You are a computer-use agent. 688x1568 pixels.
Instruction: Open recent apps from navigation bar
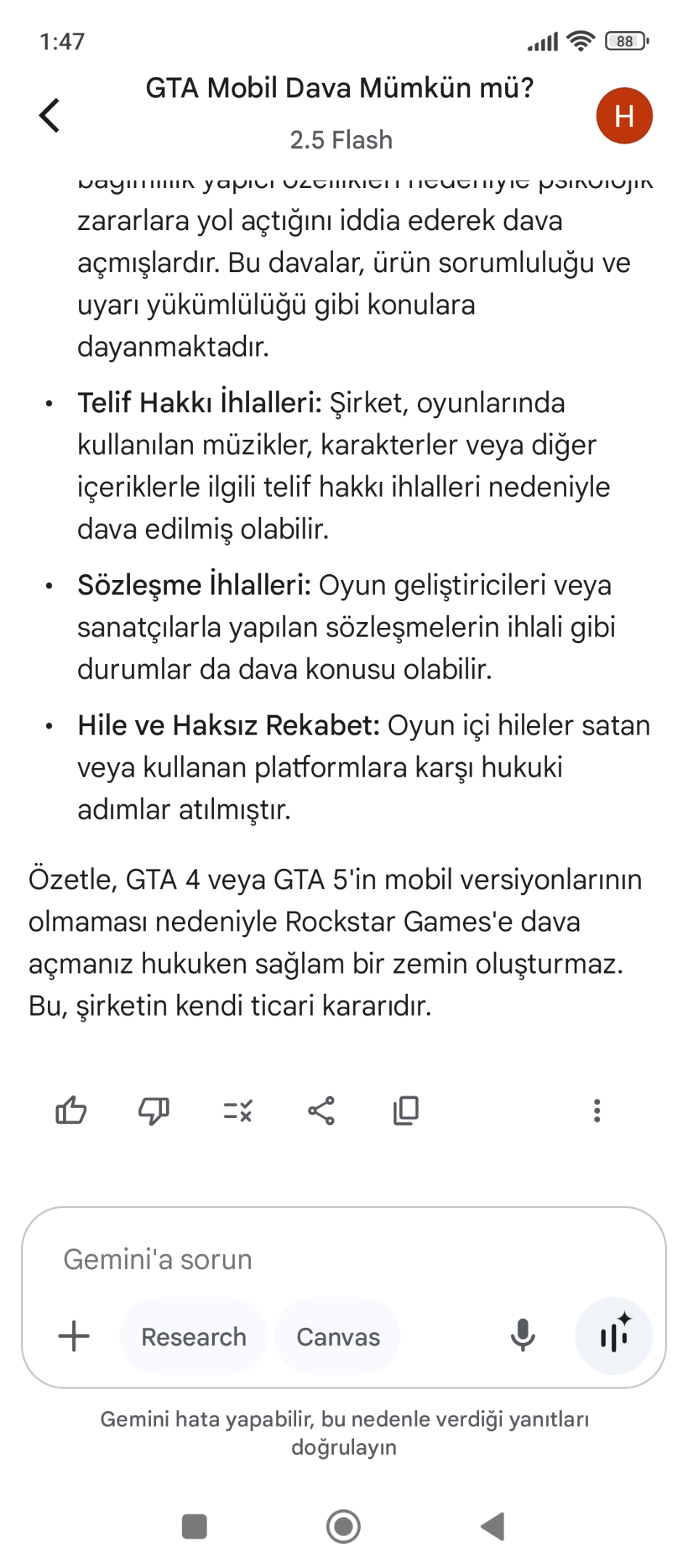click(194, 1527)
